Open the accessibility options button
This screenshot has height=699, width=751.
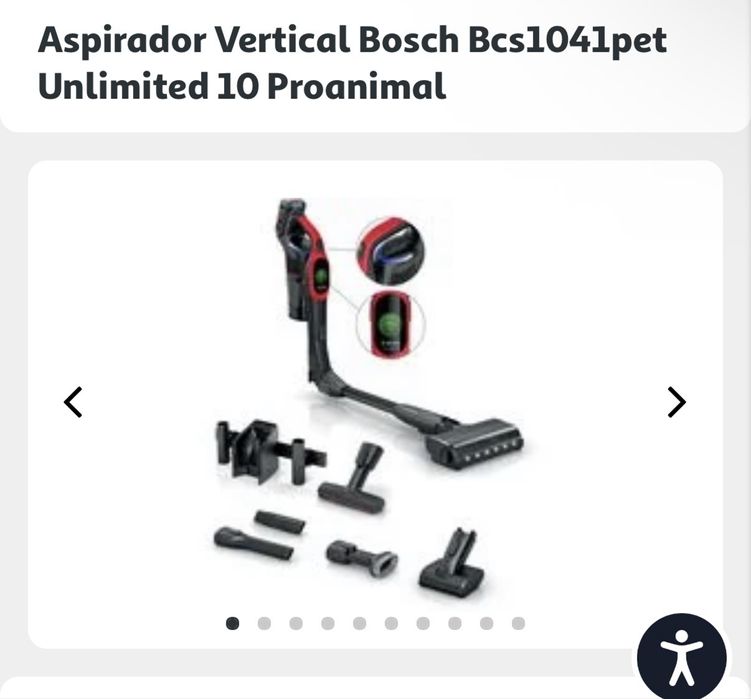(683, 657)
